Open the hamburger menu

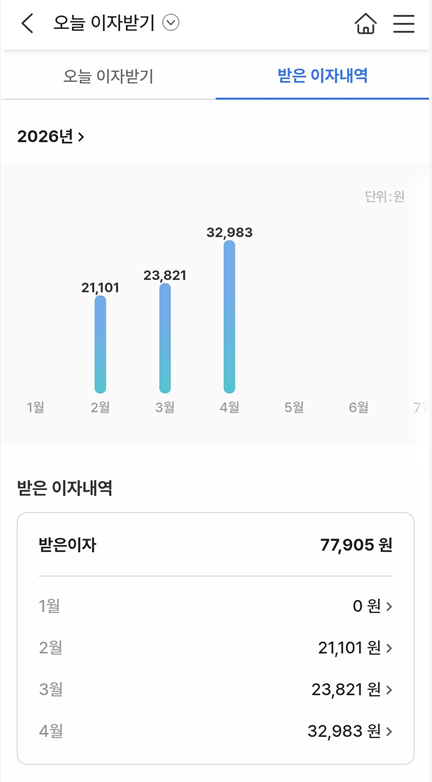click(x=404, y=23)
